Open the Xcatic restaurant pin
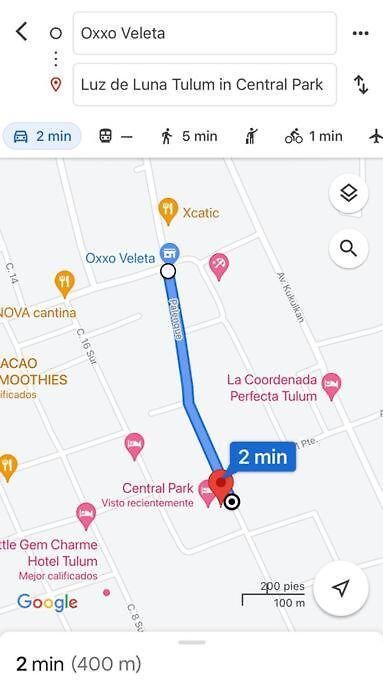Screen dimensions: 383x683 [x=168, y=212]
